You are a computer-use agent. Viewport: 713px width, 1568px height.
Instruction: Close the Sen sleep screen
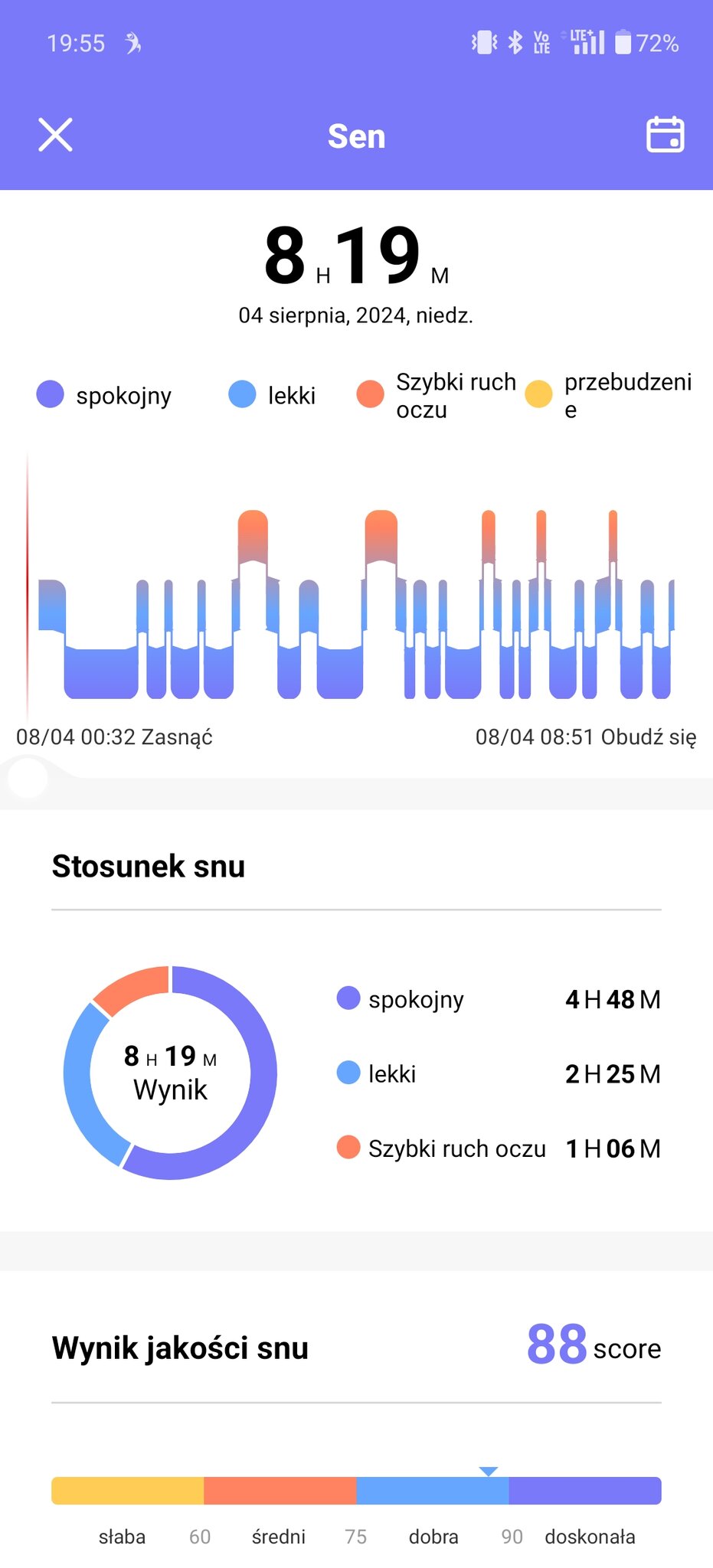[55, 135]
